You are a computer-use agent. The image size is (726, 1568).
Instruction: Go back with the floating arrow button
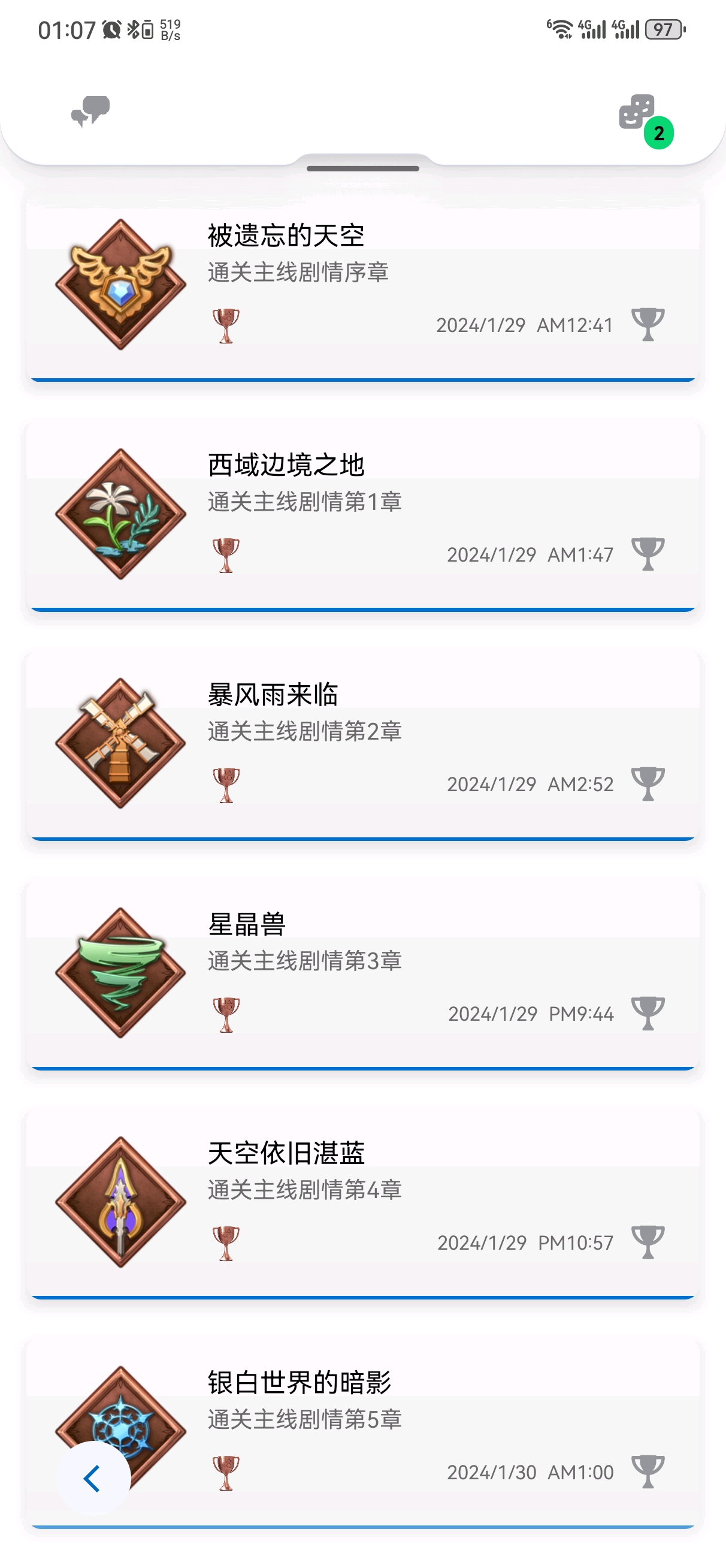tap(93, 1479)
